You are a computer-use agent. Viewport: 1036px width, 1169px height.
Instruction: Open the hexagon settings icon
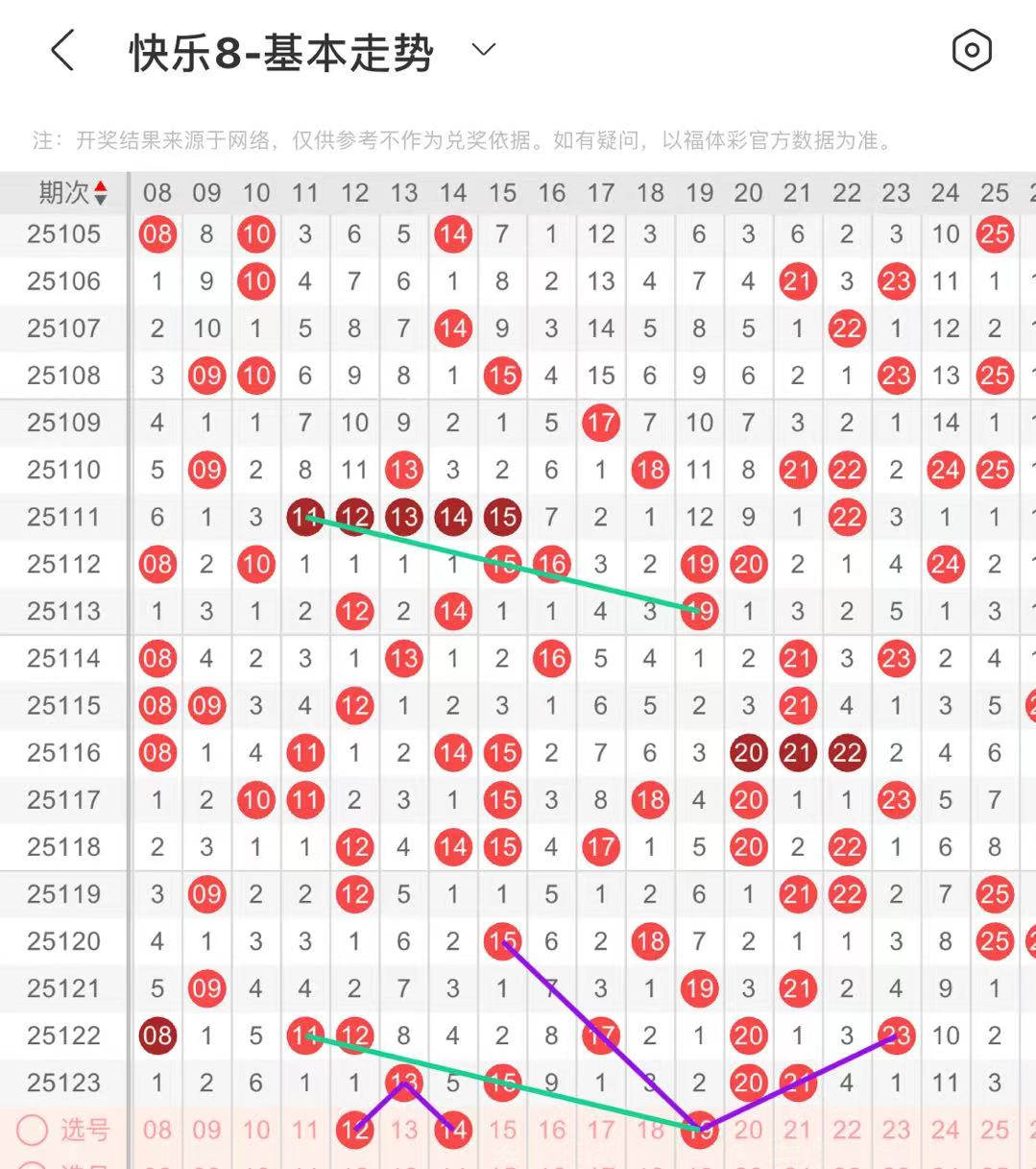[971, 51]
